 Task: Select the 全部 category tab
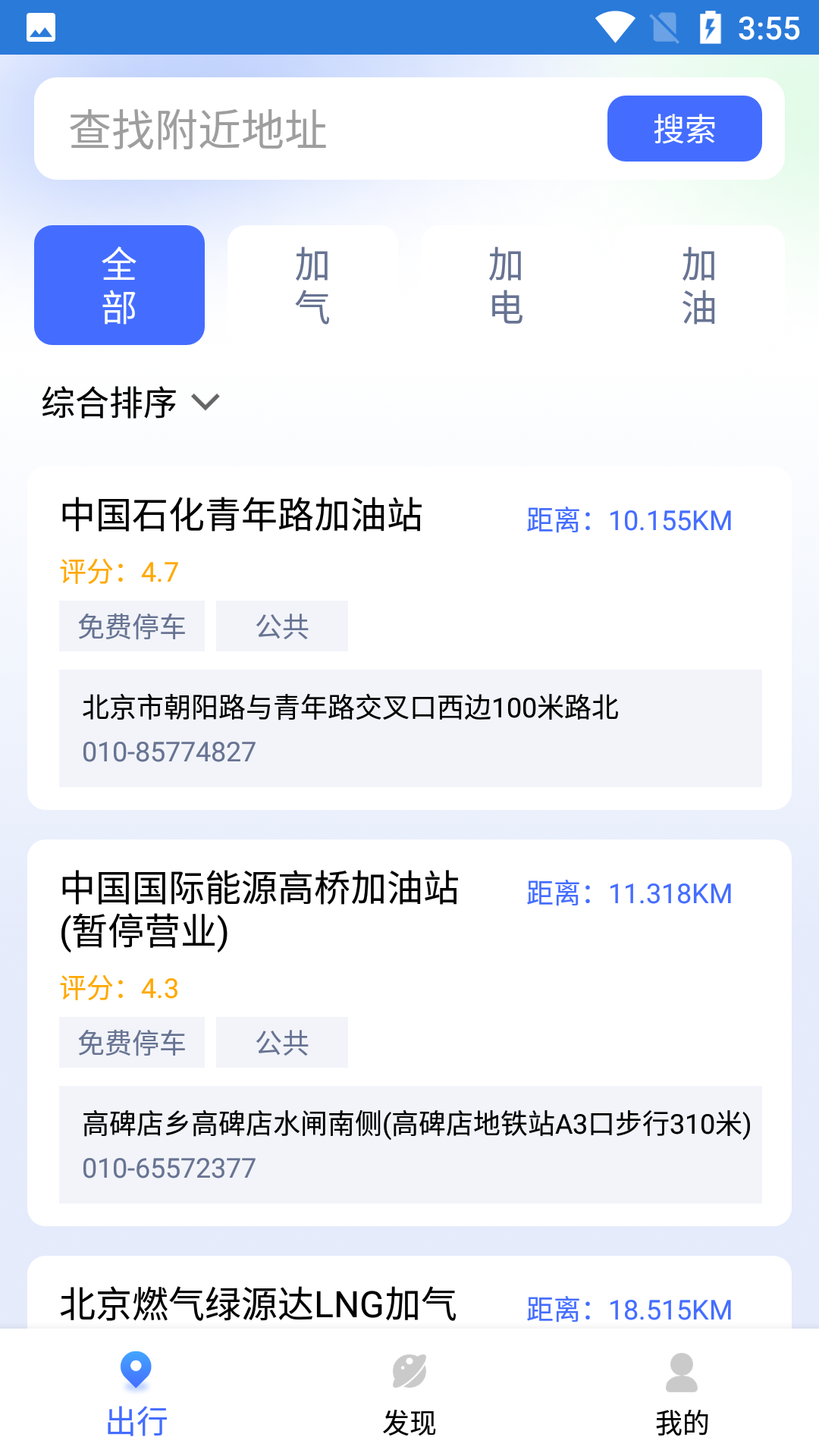119,285
